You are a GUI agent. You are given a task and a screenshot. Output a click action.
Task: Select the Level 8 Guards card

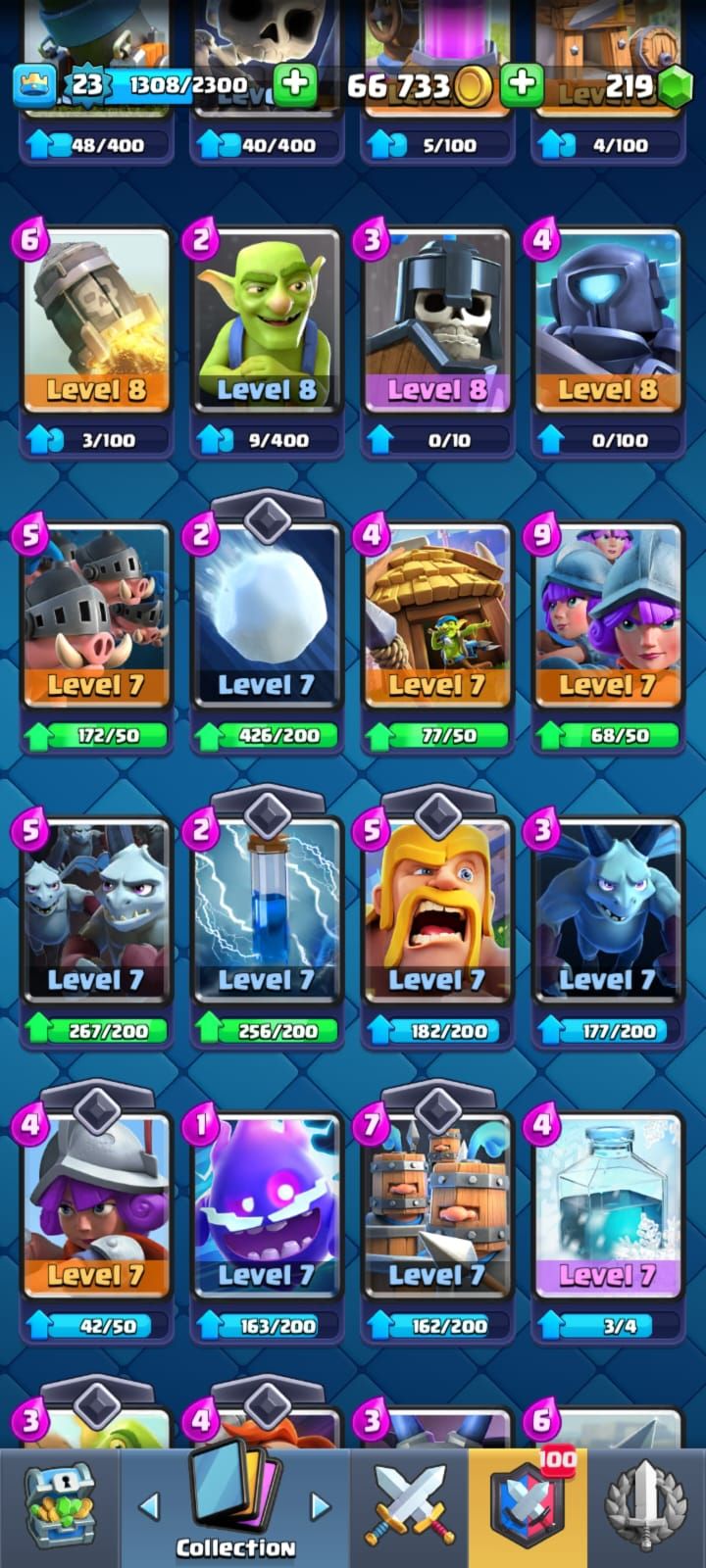pos(437,321)
